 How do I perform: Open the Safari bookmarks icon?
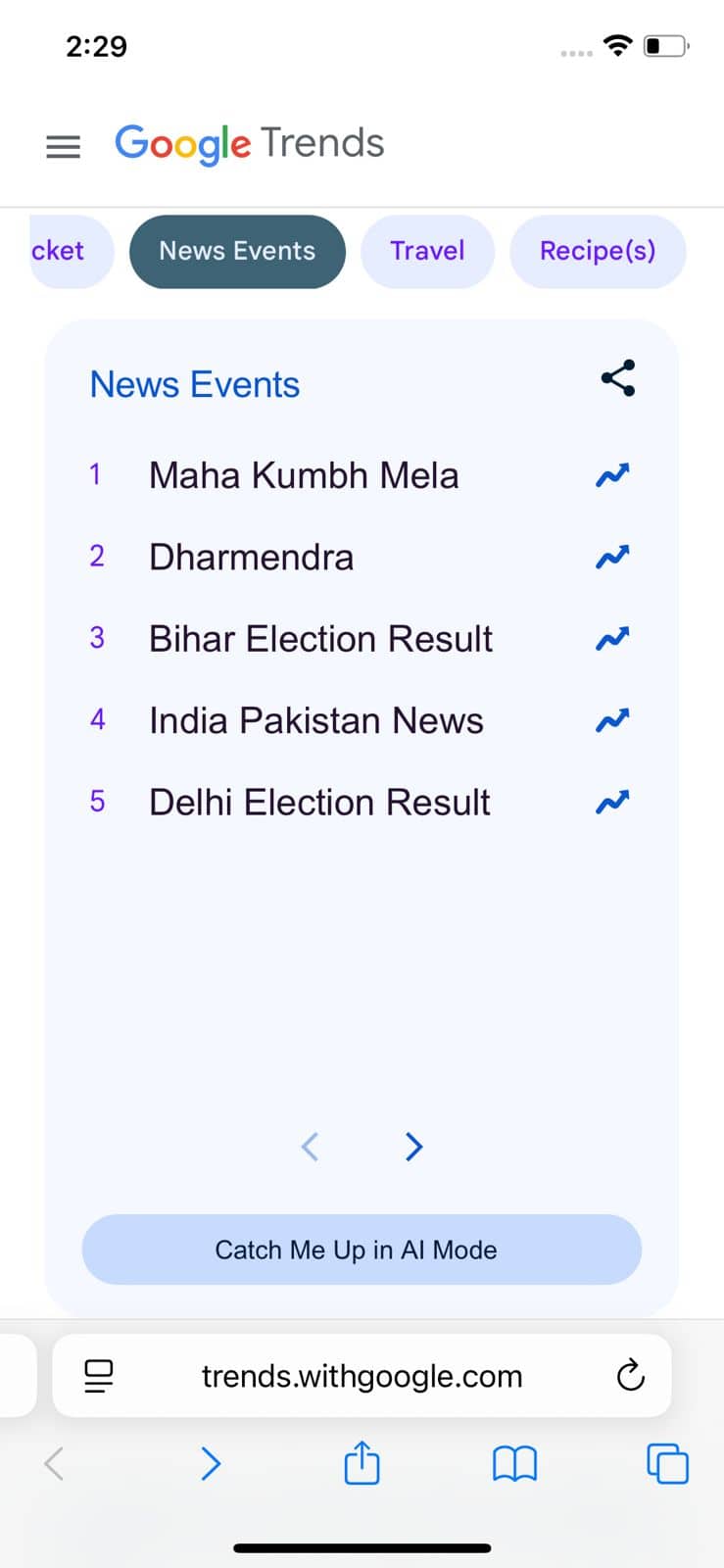pyautogui.click(x=513, y=1463)
